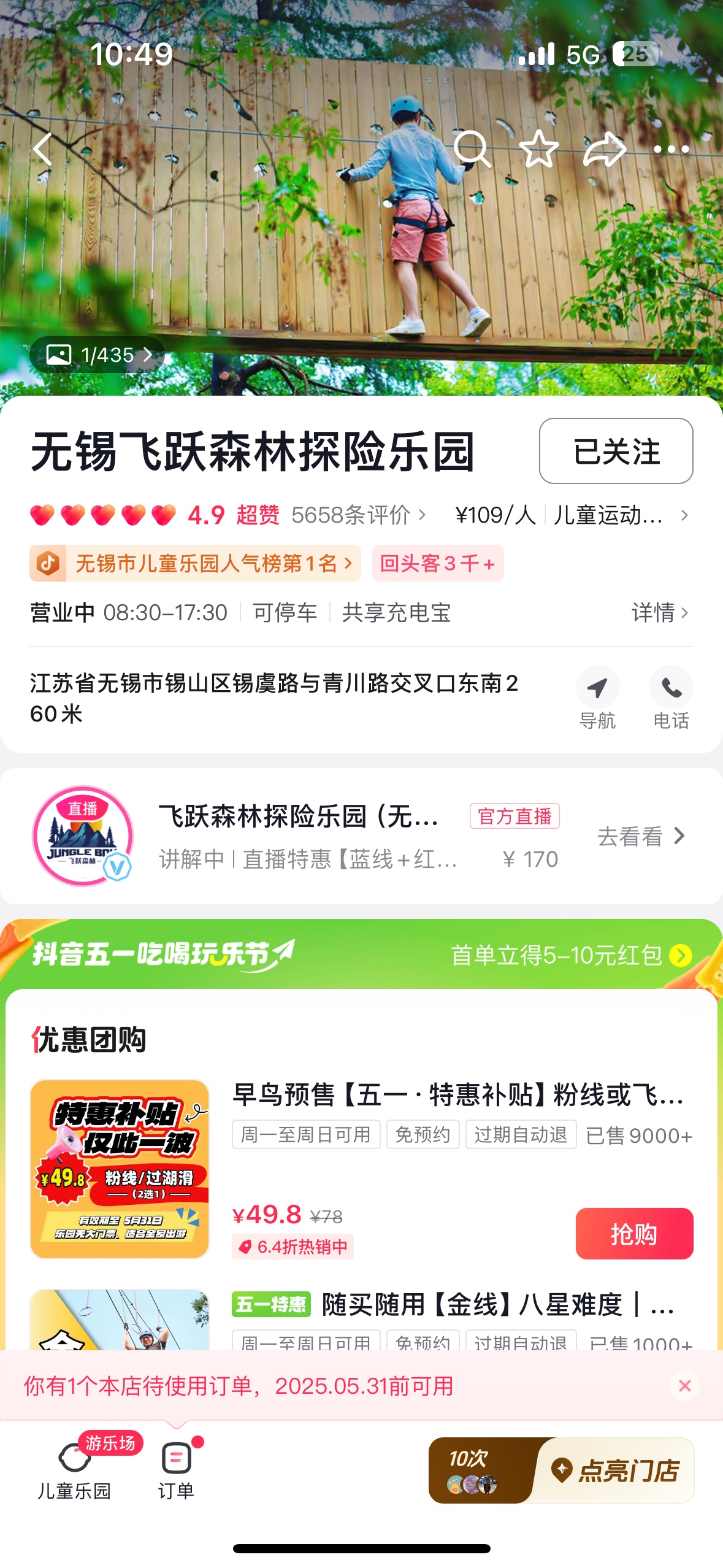Open the 1/435 photo gallery

pyautogui.click(x=98, y=355)
